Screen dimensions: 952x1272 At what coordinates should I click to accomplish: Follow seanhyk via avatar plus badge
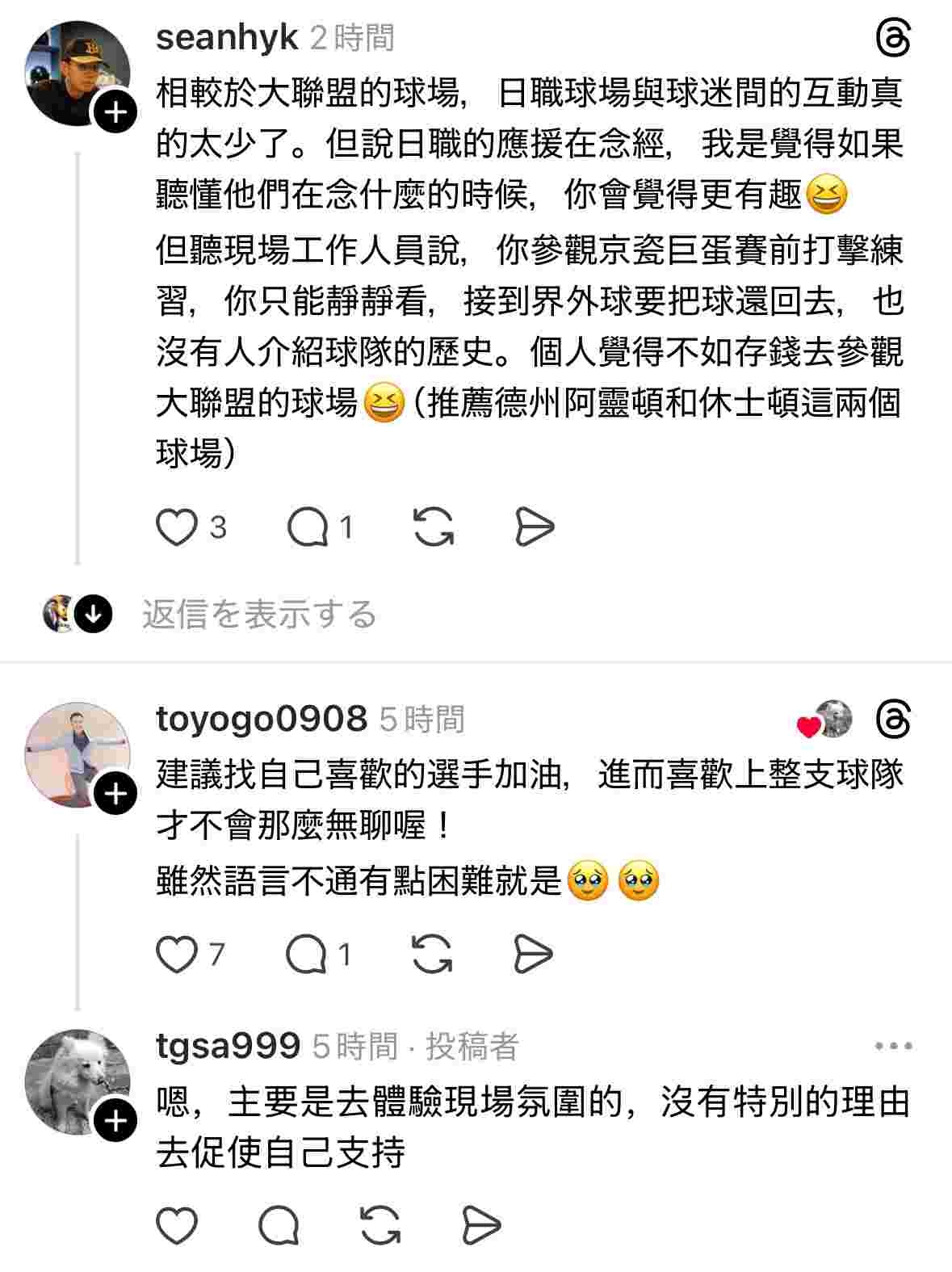(116, 112)
